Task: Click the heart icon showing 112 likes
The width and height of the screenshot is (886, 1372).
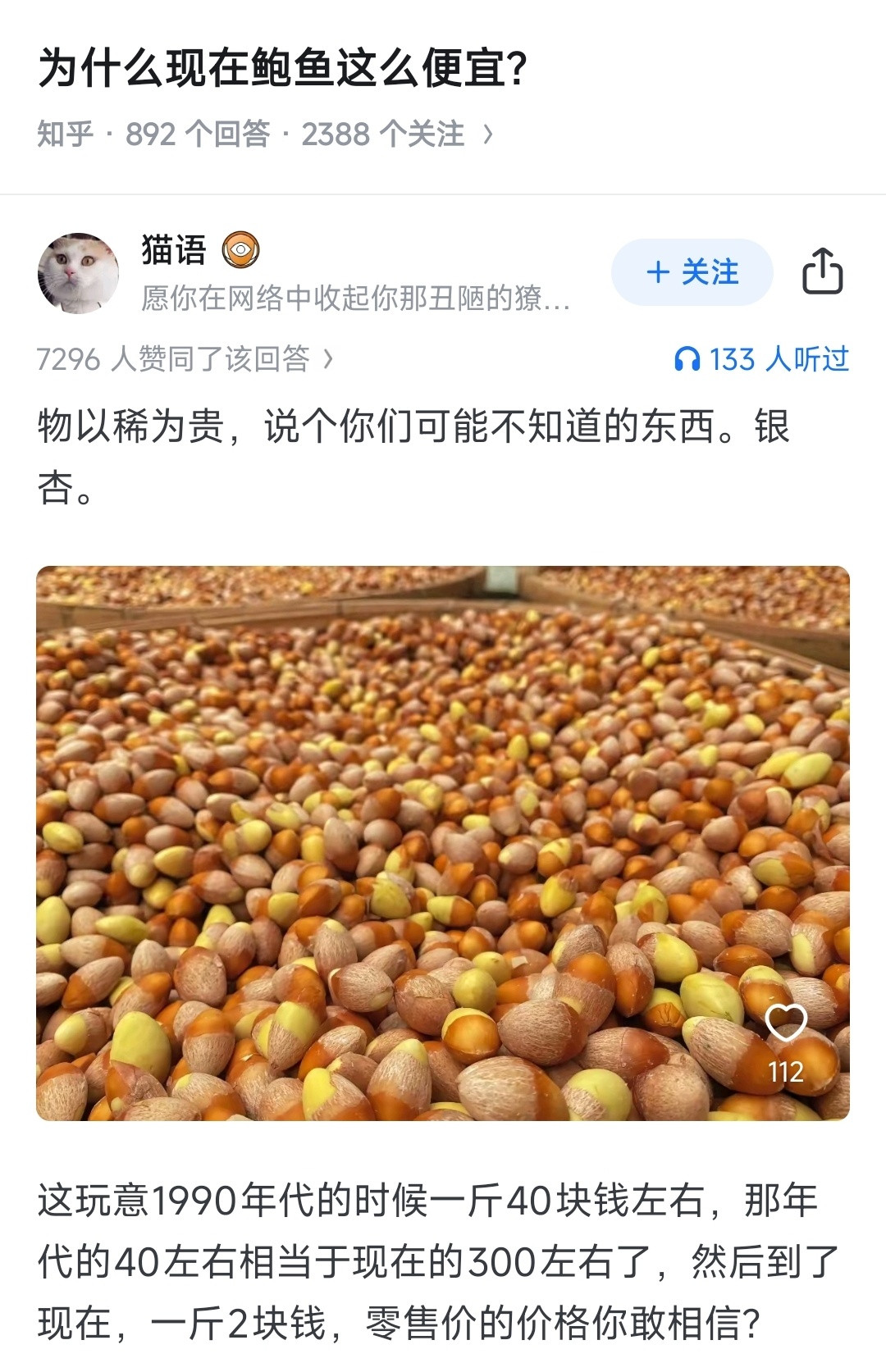Action: tap(787, 1022)
